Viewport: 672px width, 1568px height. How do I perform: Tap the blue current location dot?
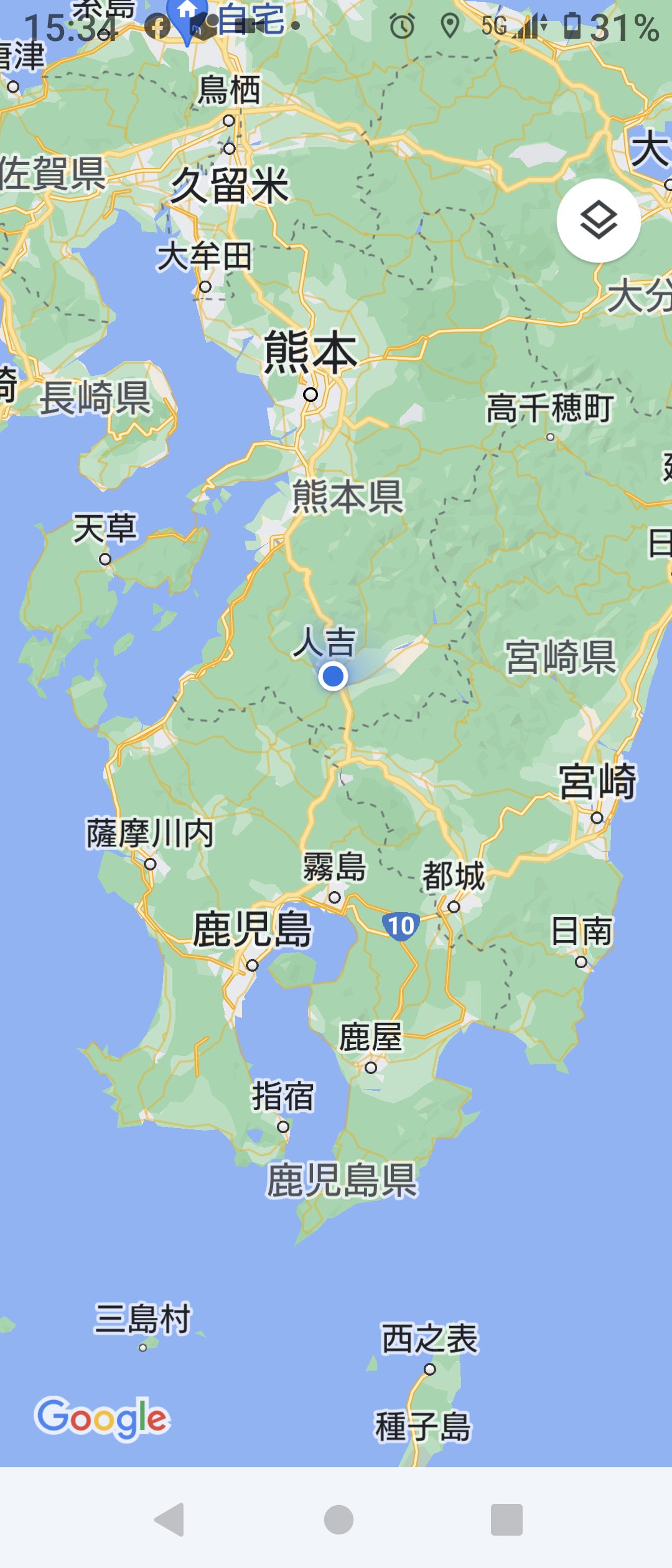click(333, 676)
